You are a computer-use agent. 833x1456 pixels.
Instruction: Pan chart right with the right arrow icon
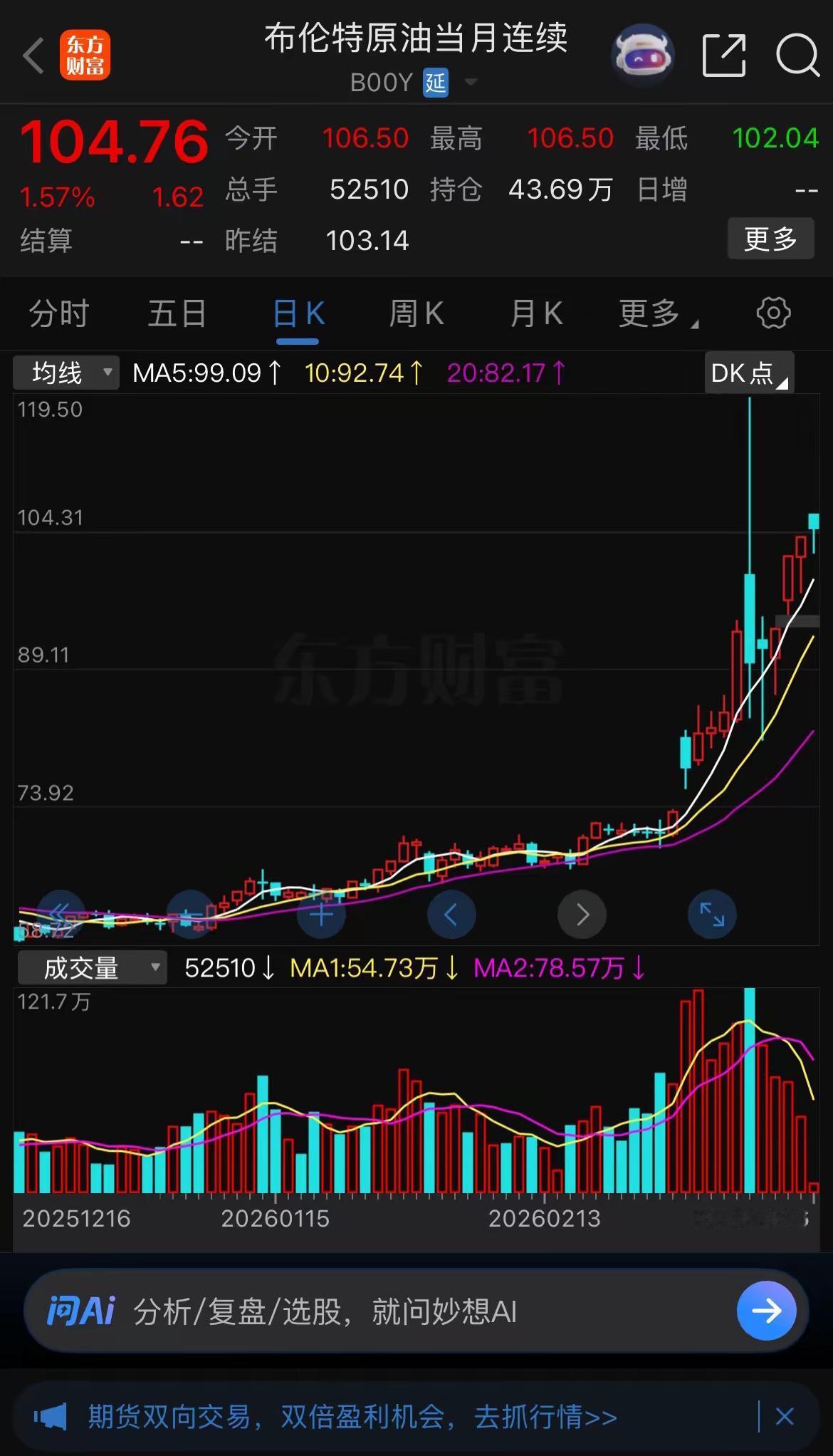point(582,915)
